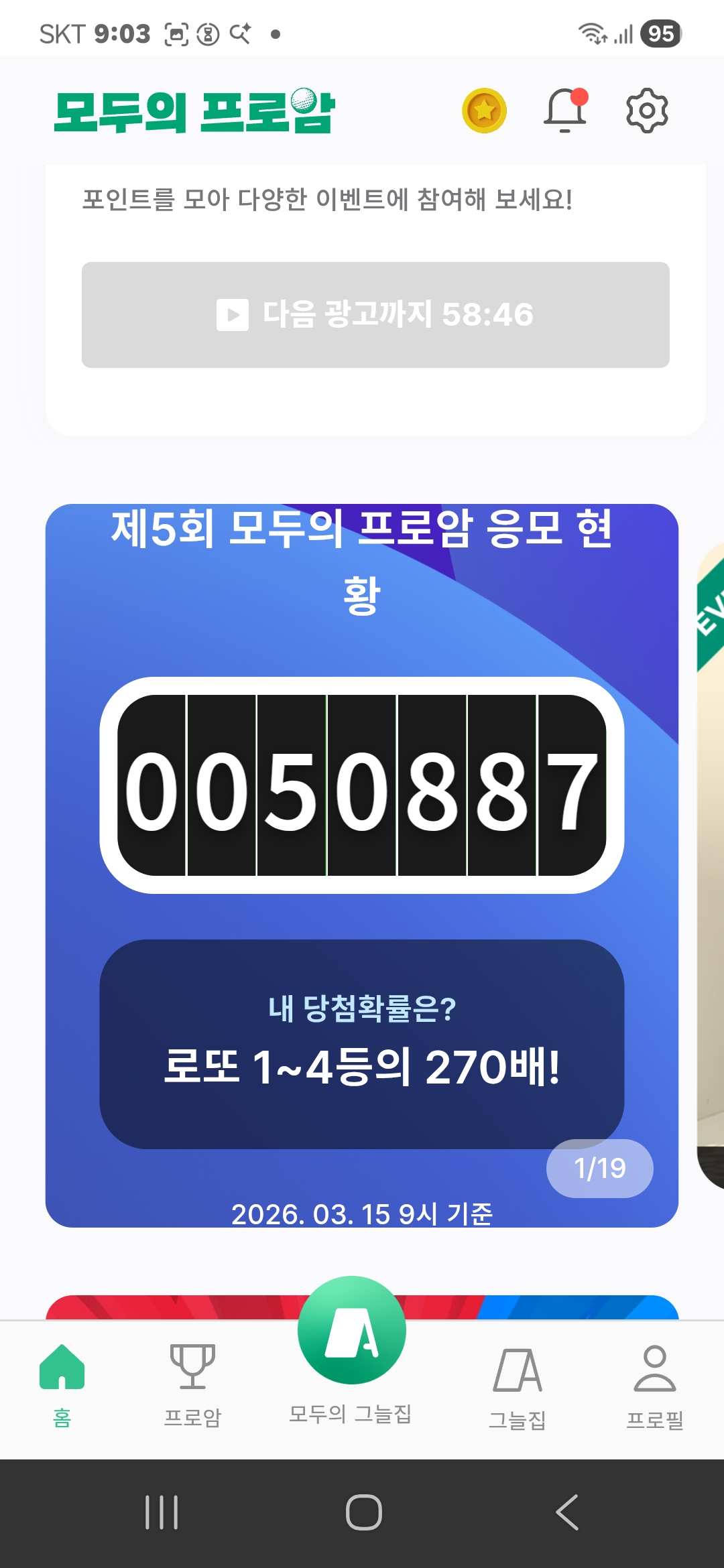Viewport: 724px width, 1568px height.
Task: Go back with the system back button
Action: (567, 1512)
